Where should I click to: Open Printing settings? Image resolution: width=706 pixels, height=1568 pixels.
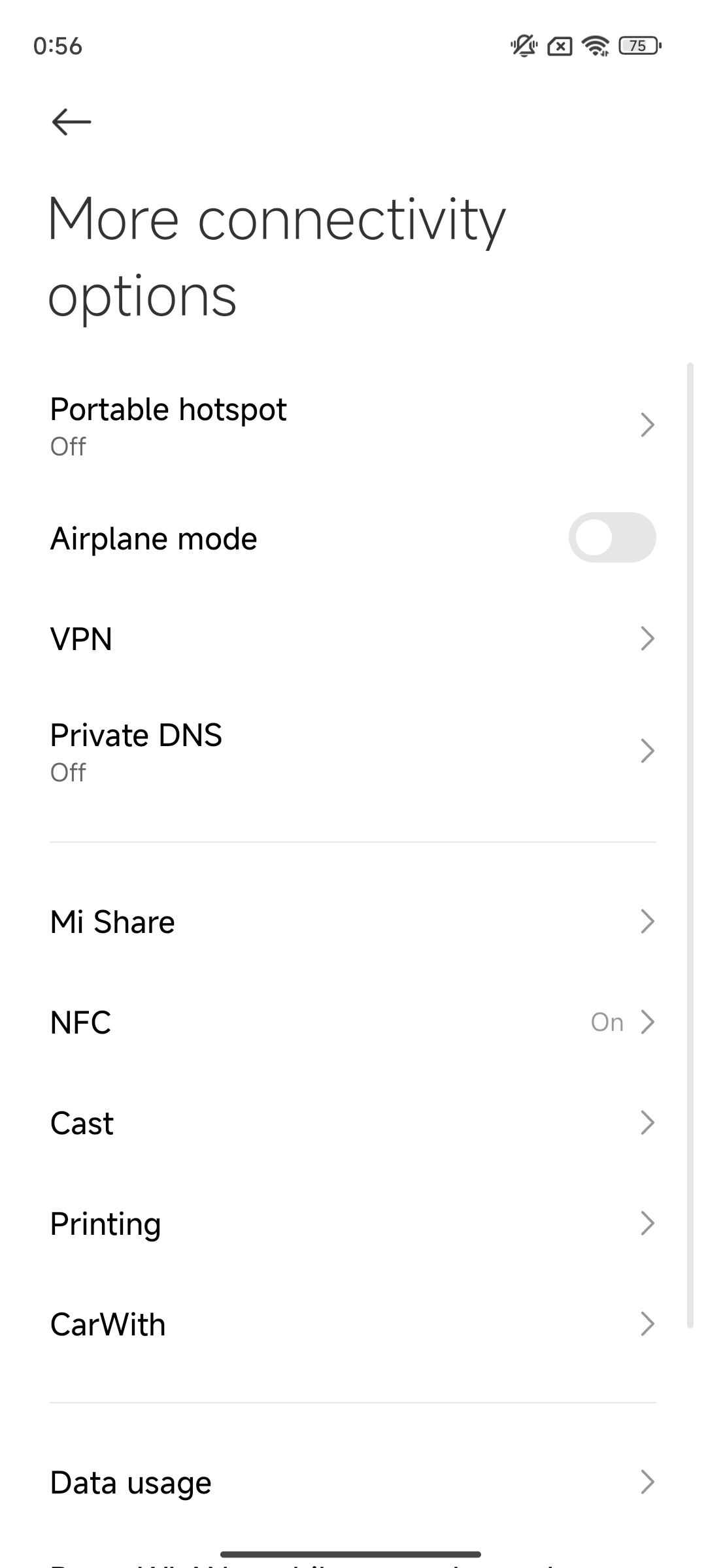coord(353,1224)
